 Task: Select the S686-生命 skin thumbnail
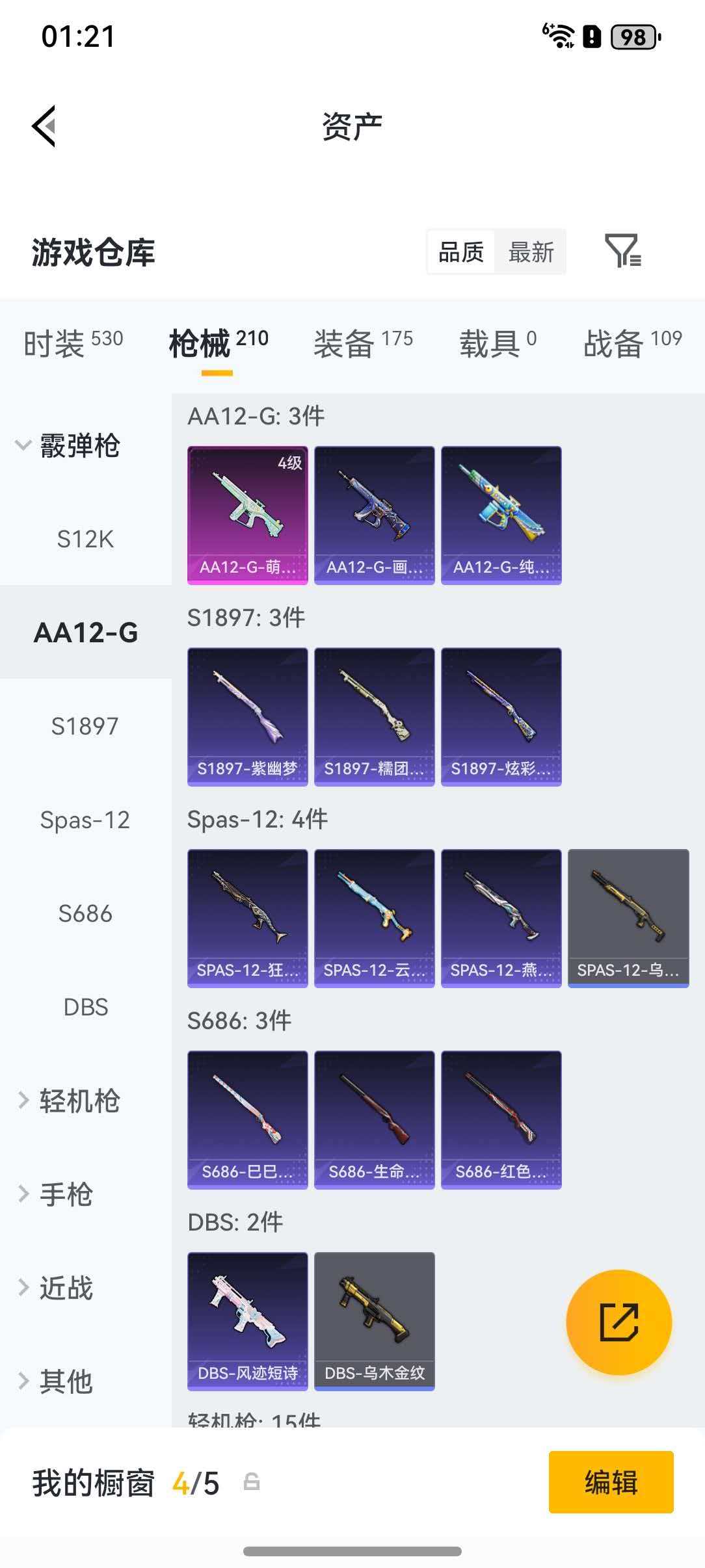pos(375,1118)
